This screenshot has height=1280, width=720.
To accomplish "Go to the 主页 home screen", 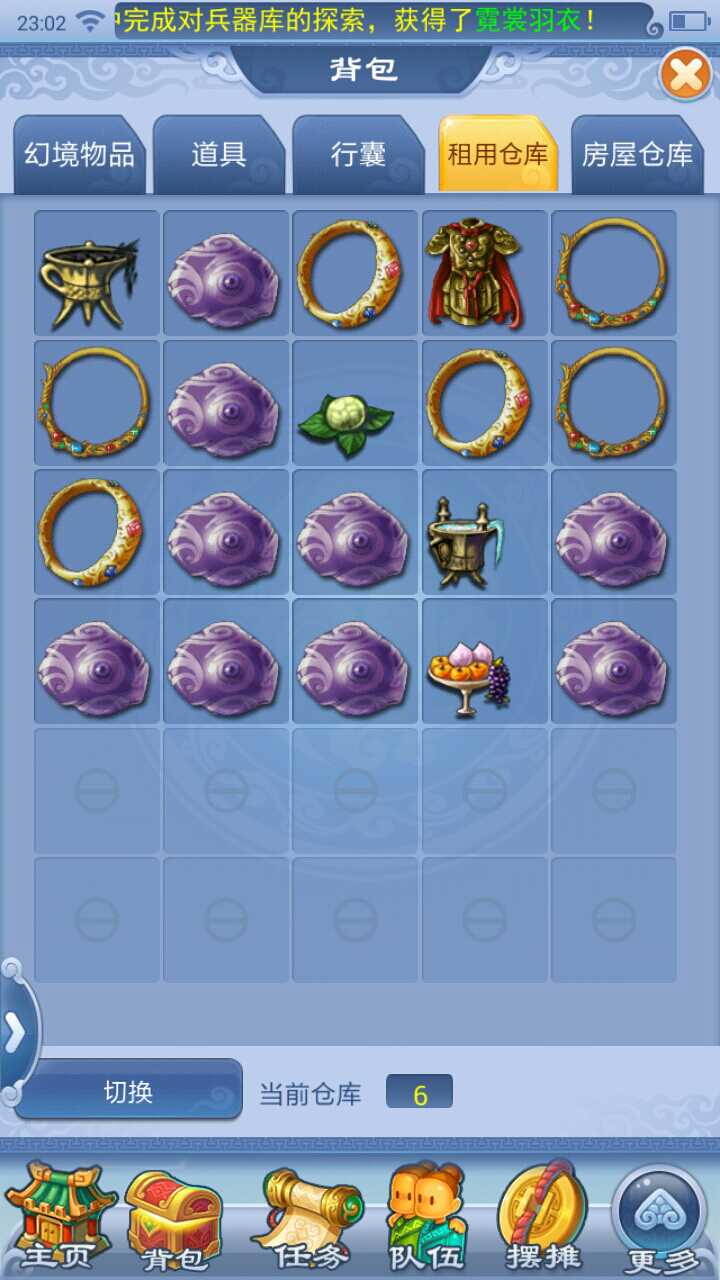I will (x=60, y=1215).
